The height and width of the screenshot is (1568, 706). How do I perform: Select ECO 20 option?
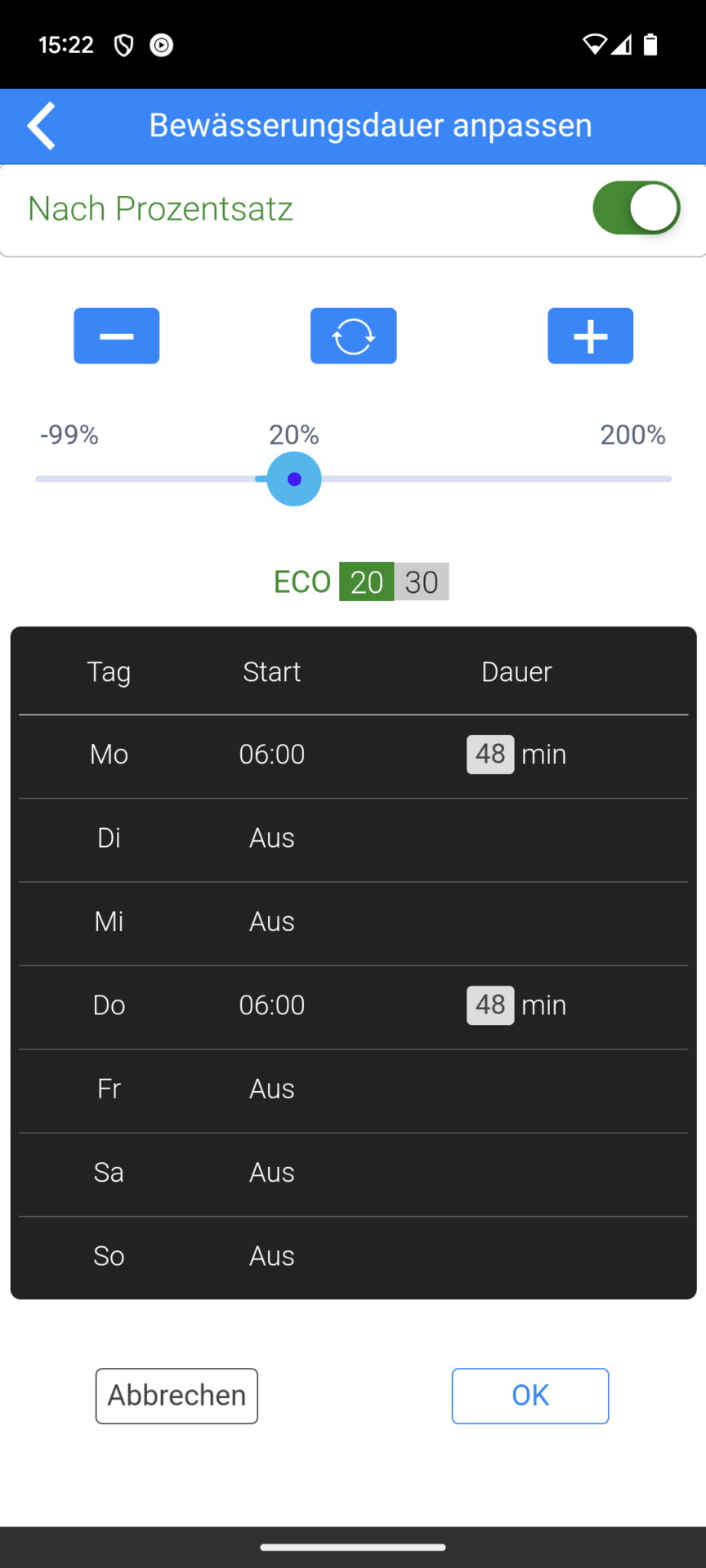[367, 581]
